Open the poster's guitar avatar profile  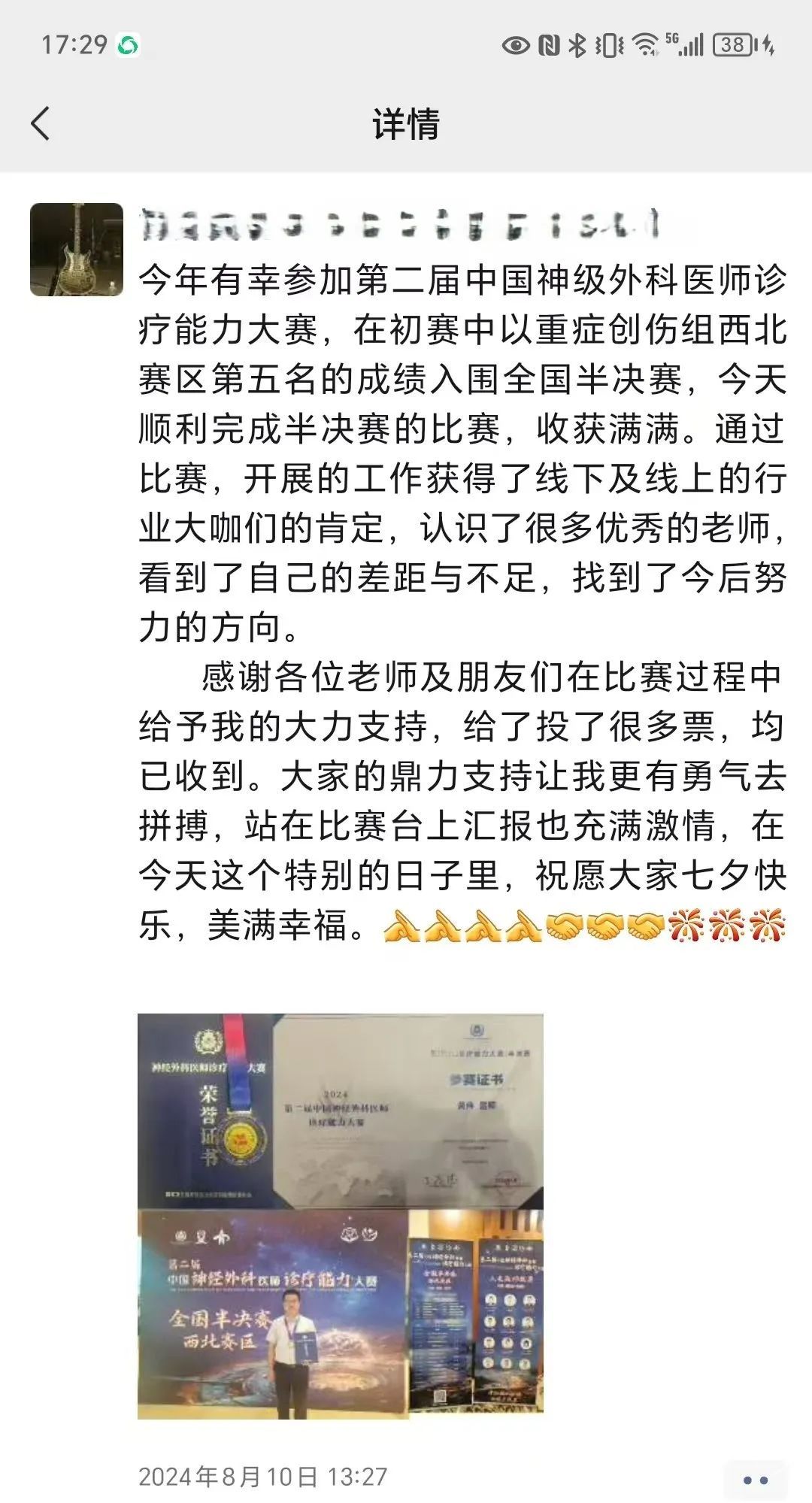coord(77,250)
